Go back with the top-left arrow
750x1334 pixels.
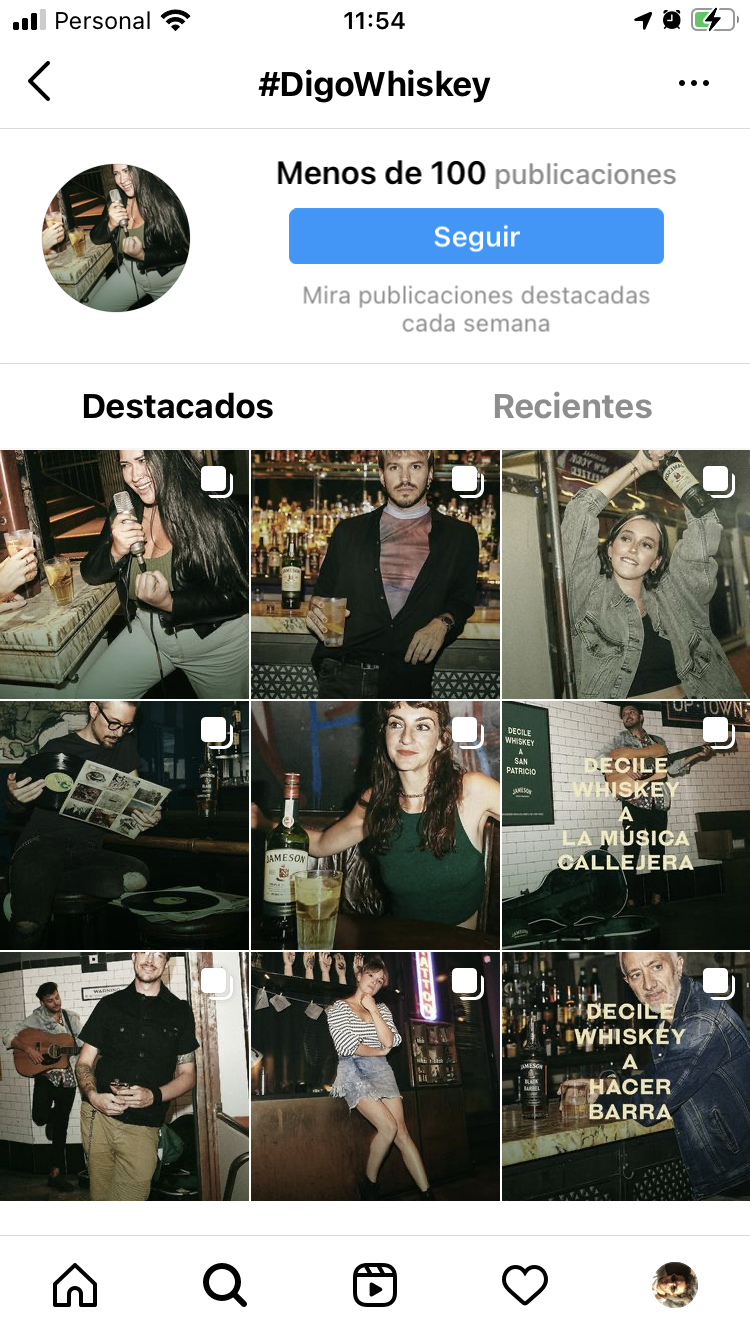click(39, 82)
